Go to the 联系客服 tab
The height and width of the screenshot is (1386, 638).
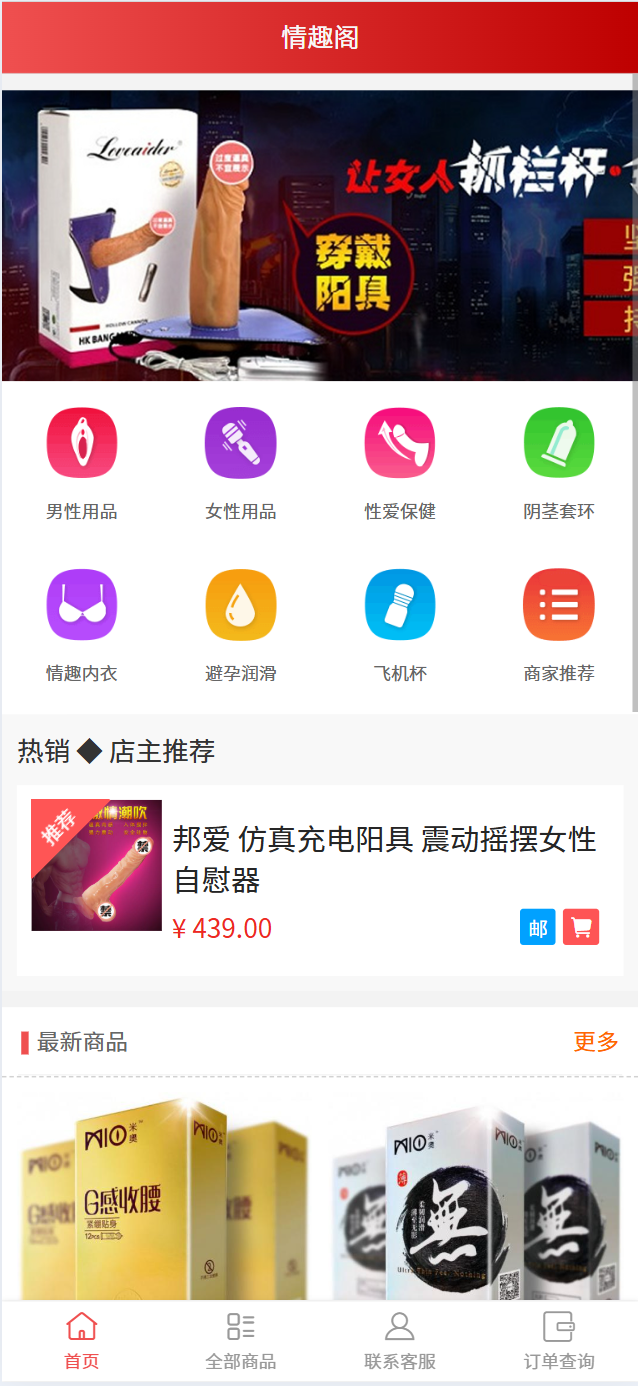click(x=399, y=1342)
